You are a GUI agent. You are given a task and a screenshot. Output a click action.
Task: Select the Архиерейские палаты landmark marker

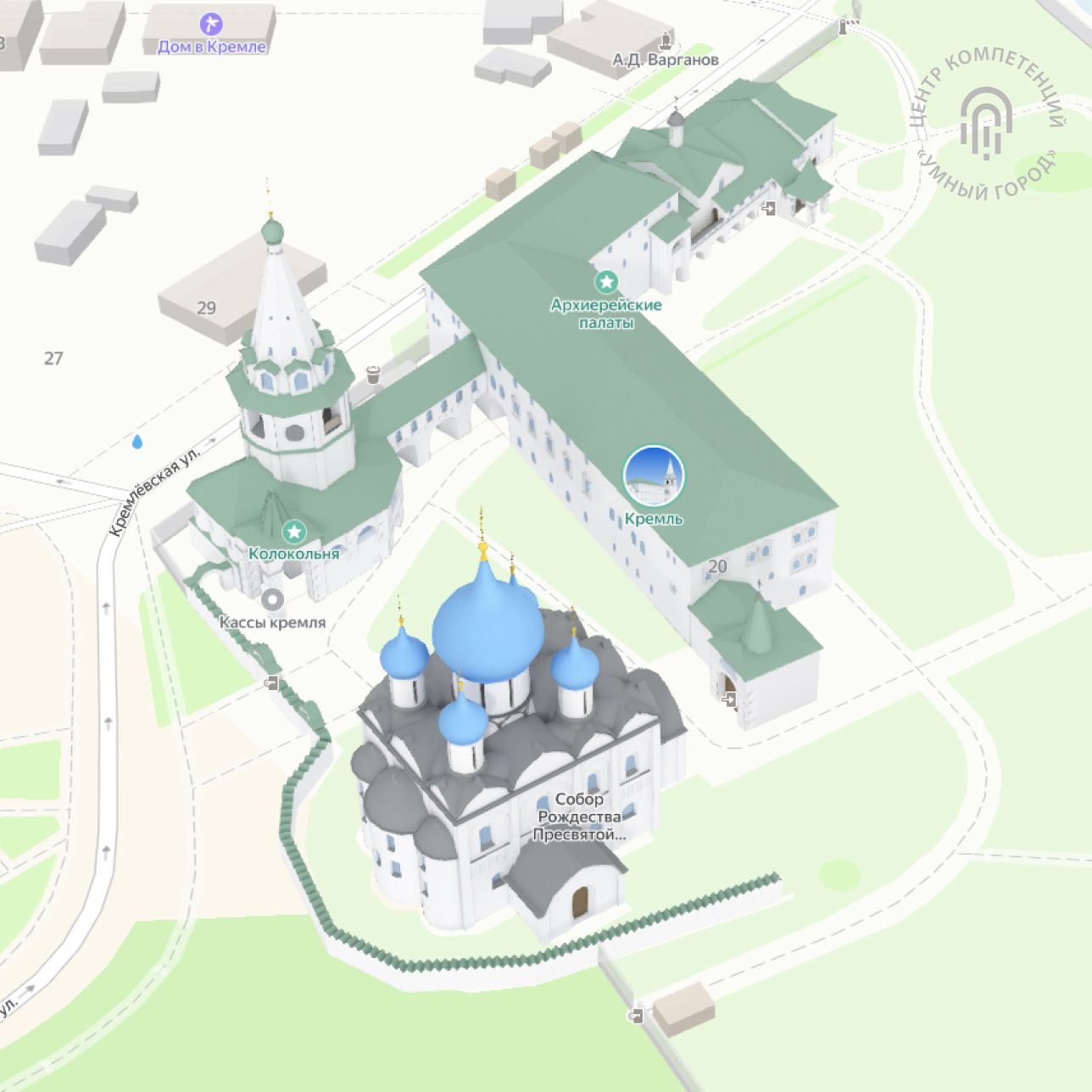606,281
